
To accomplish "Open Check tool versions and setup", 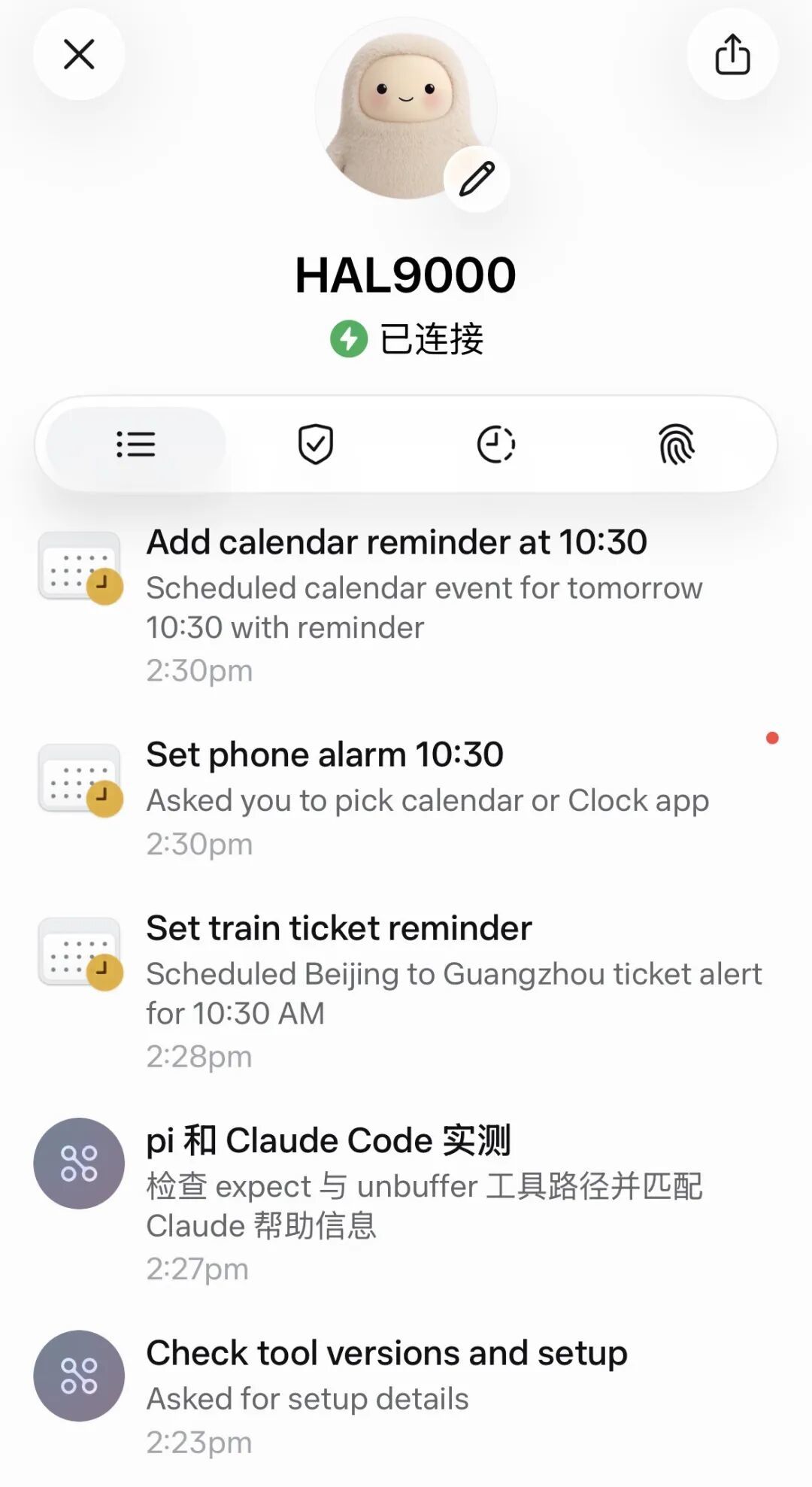I will point(406,1397).
